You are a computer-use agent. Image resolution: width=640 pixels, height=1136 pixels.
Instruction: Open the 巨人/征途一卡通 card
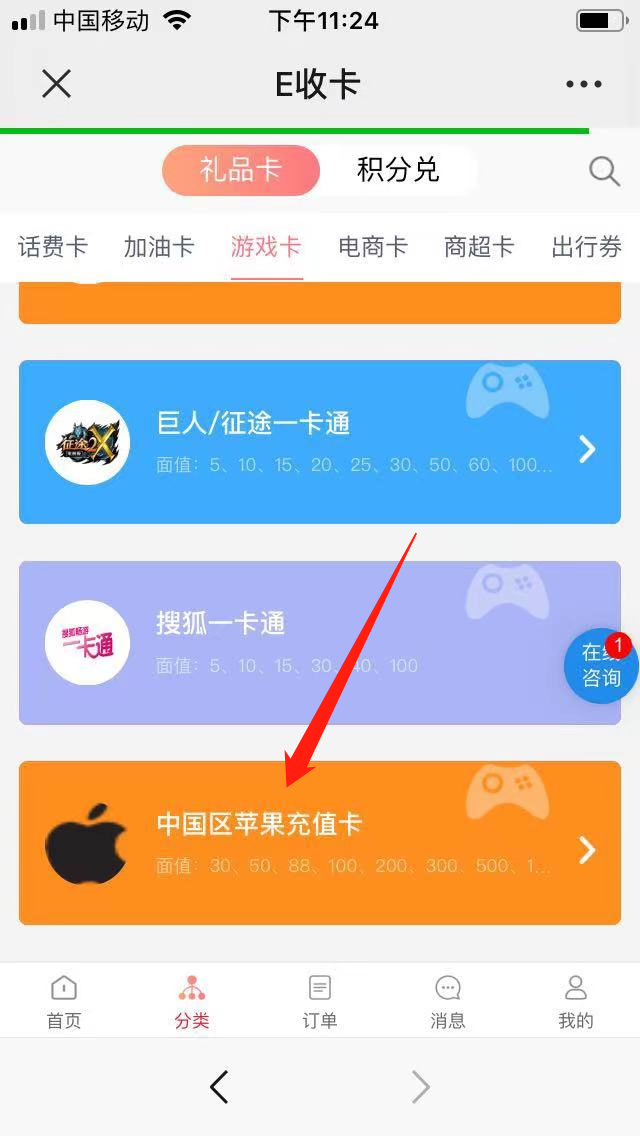click(x=320, y=442)
